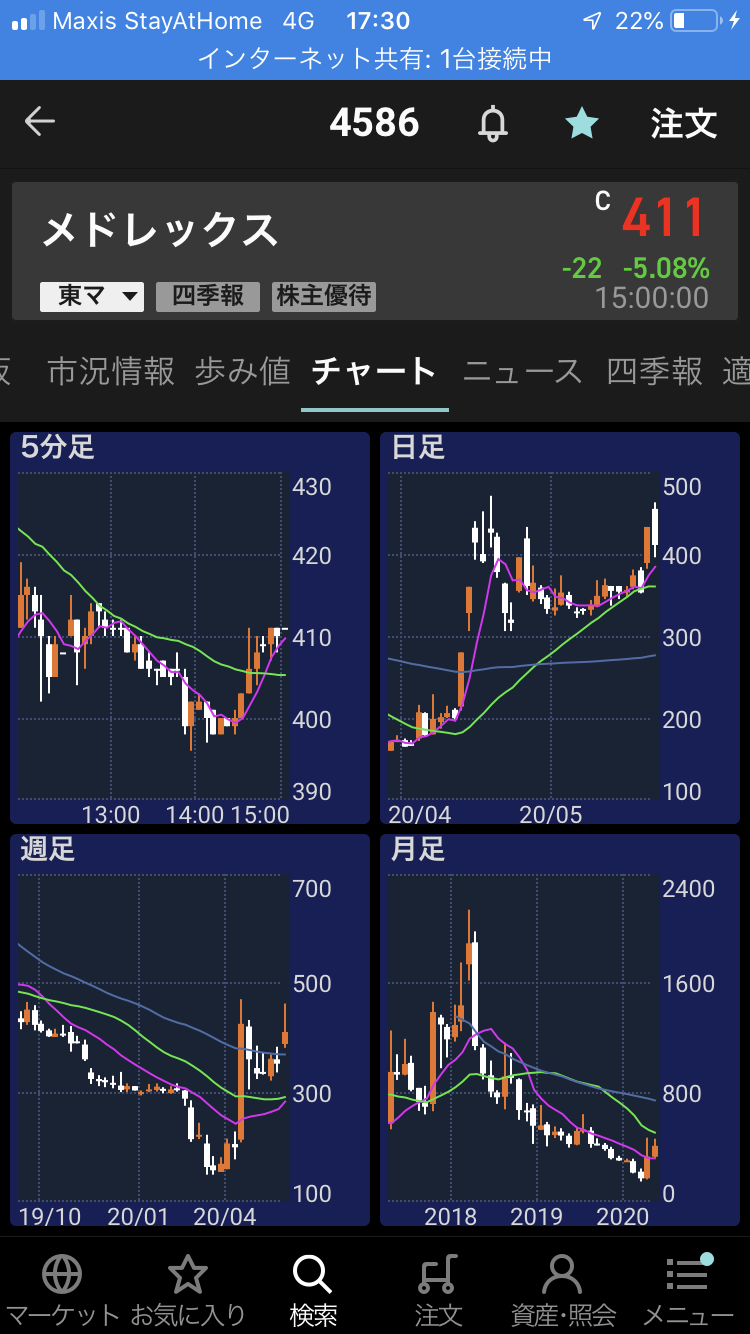750x1334 pixels.
Task: Switch to the ニュース tab
Action: pos(521,371)
